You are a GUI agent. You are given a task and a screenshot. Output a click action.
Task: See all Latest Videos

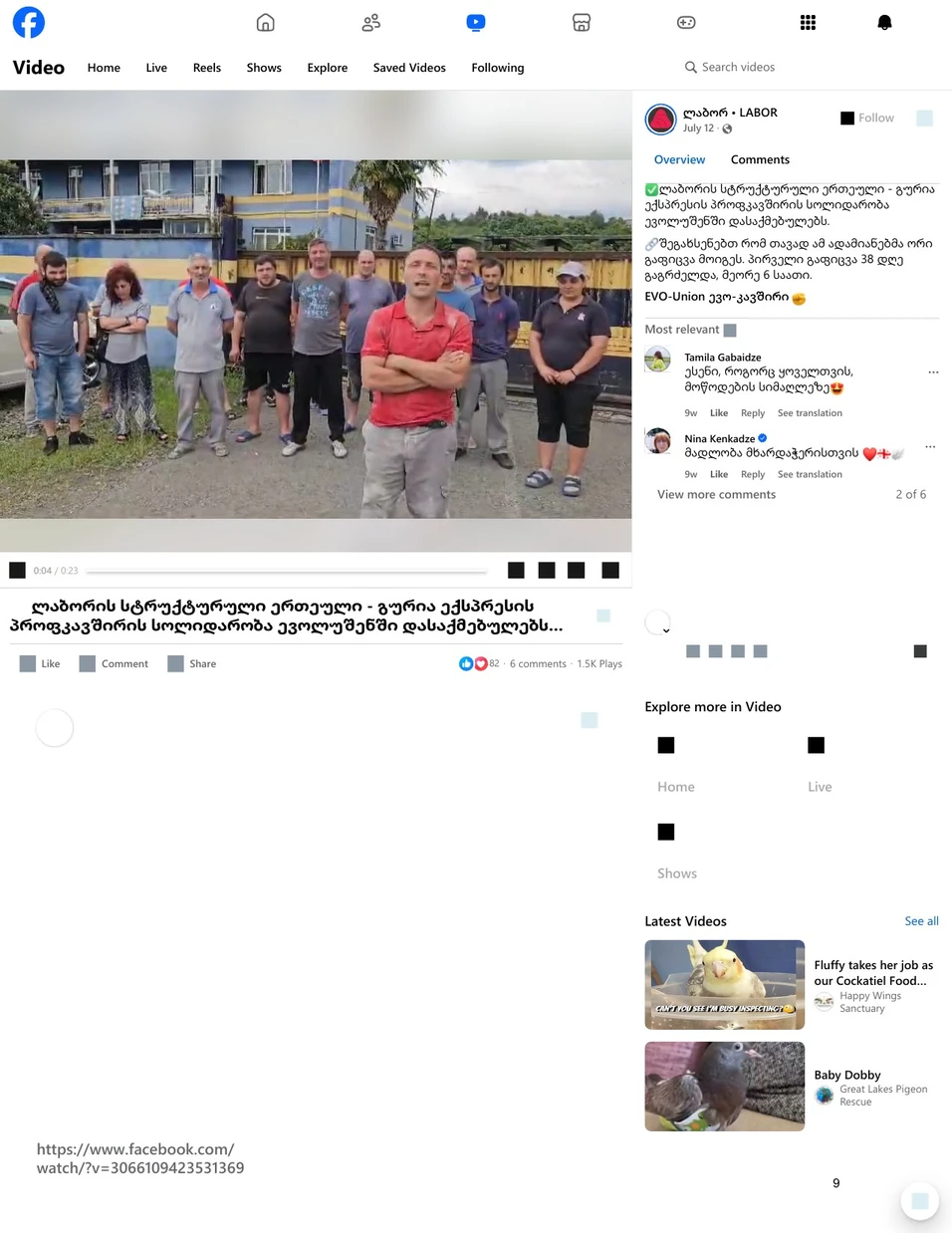tap(921, 921)
